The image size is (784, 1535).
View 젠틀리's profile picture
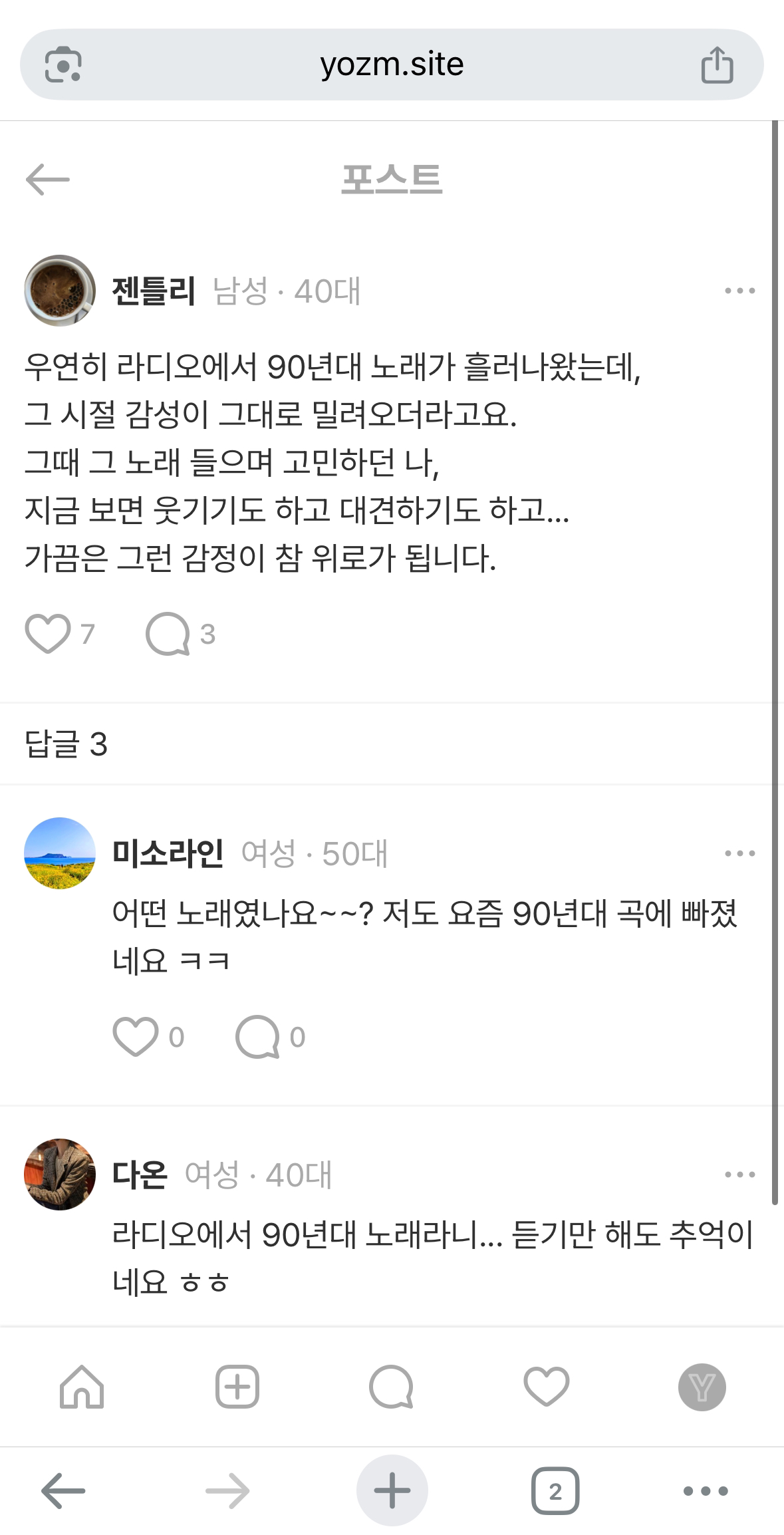tap(60, 291)
